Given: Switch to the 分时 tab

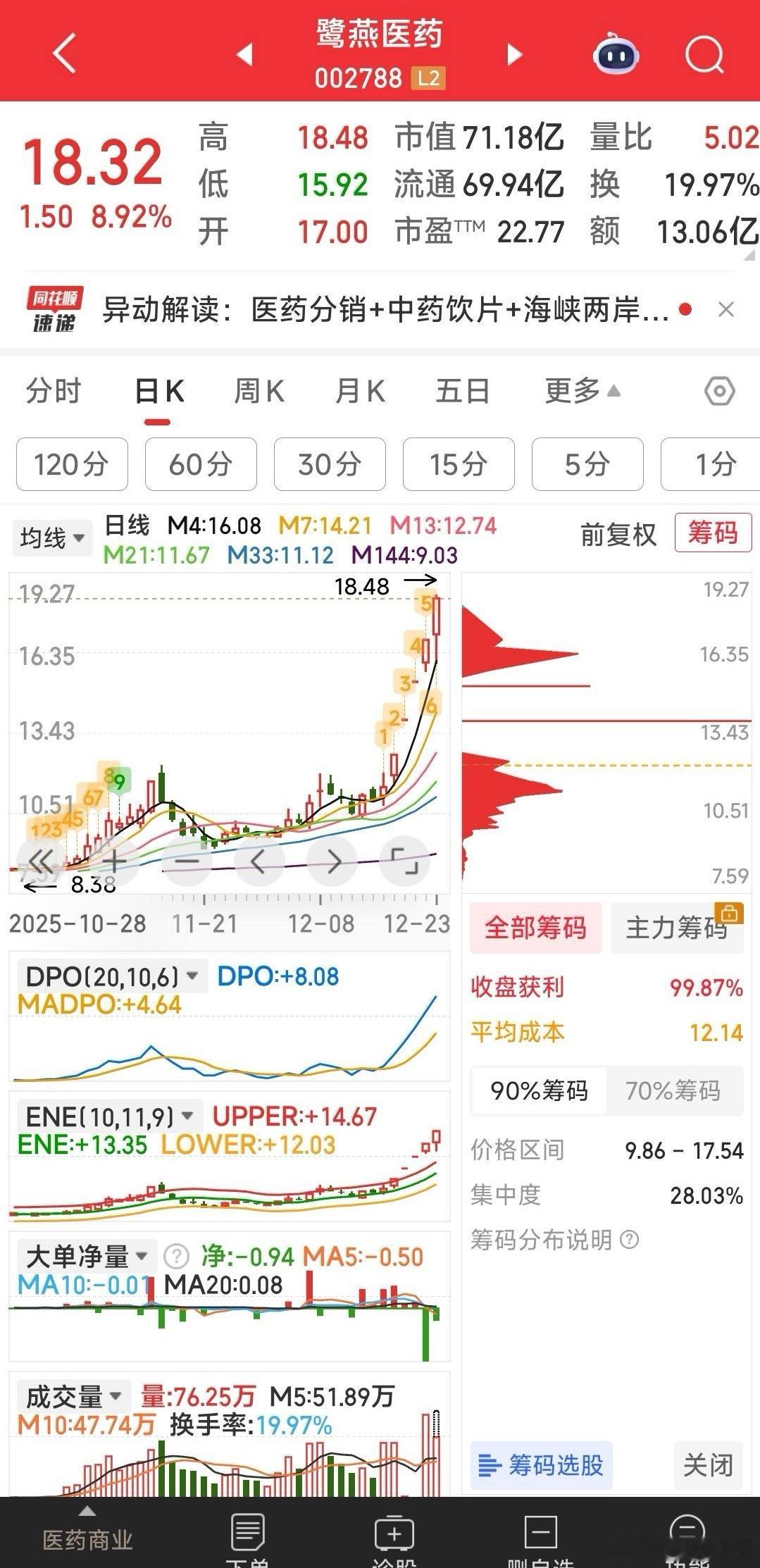Looking at the screenshot, I should (x=54, y=392).
